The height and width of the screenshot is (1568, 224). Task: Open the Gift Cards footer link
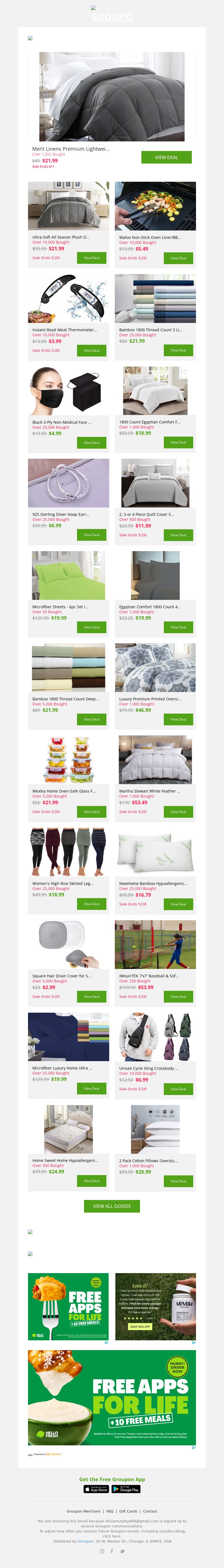point(128,1511)
